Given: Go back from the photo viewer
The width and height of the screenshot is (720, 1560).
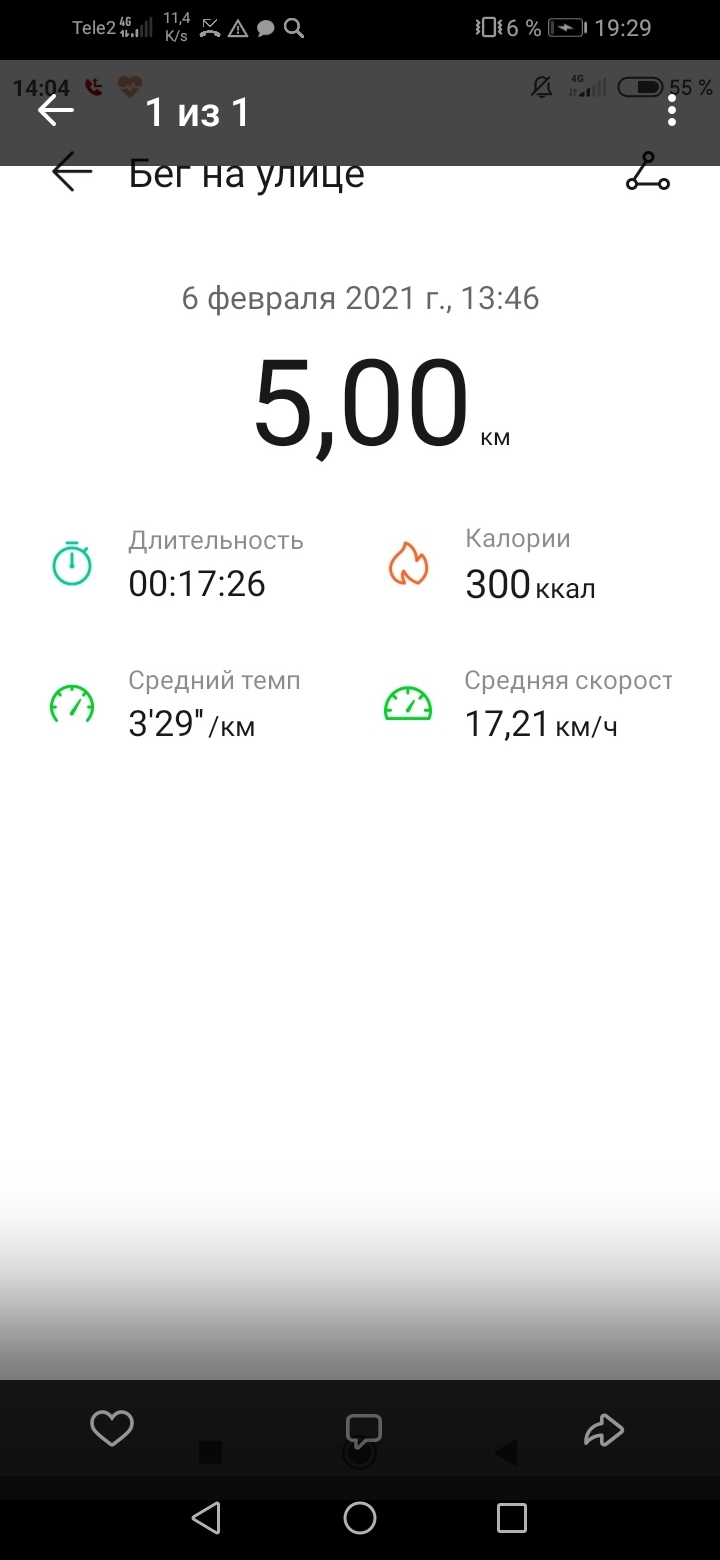Looking at the screenshot, I should [56, 111].
